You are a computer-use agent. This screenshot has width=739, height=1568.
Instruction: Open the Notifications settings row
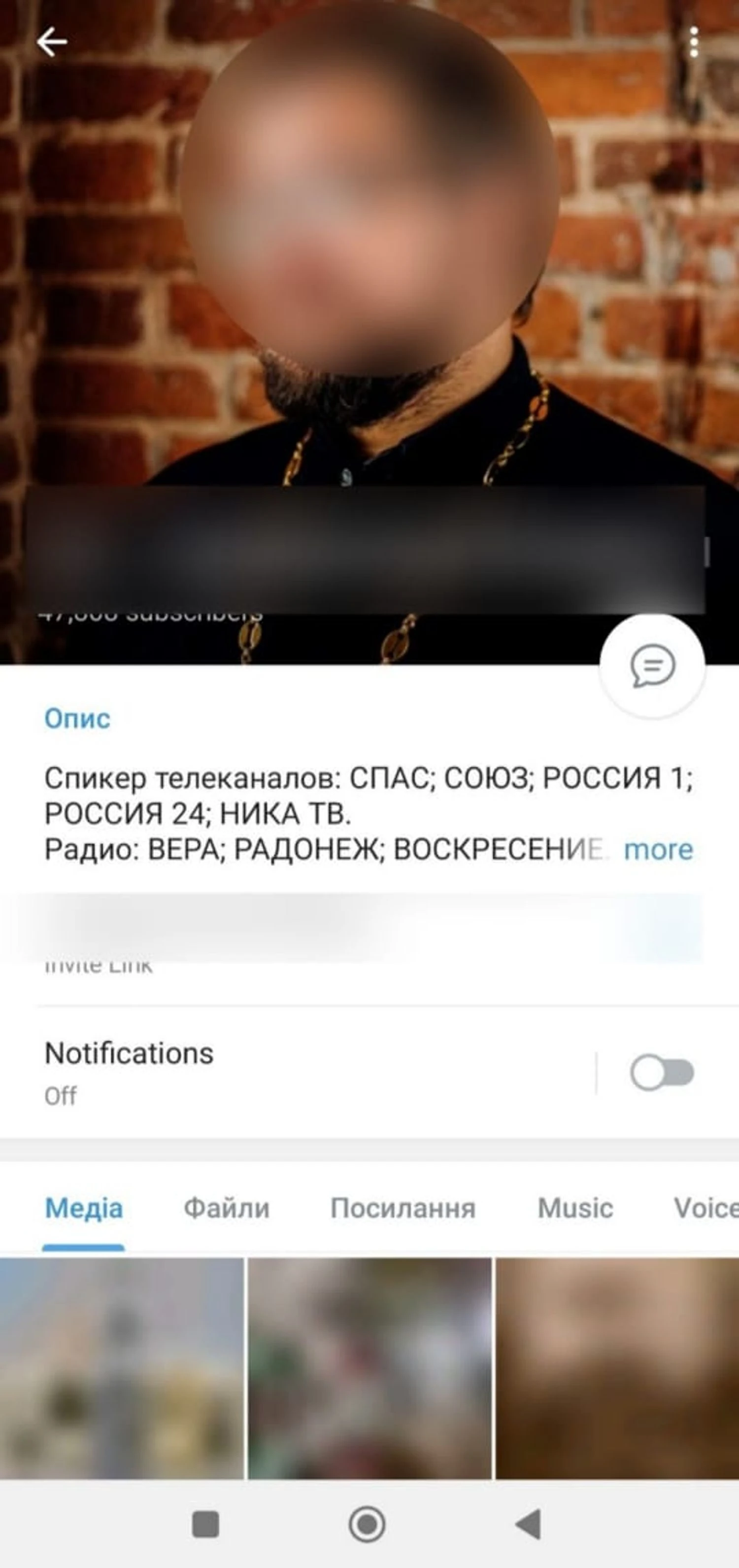pyautogui.click(x=304, y=1073)
